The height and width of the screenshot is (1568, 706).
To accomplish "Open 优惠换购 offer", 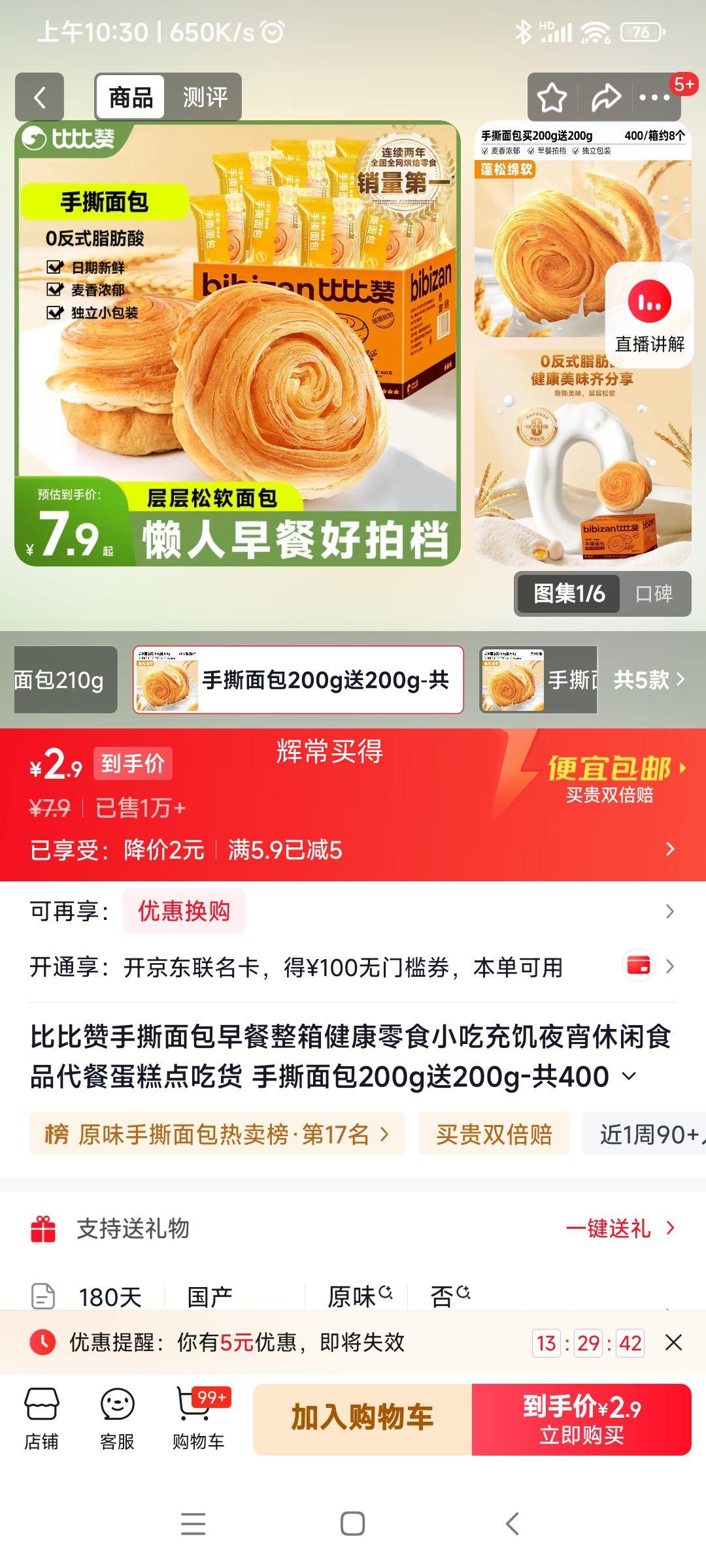I will click(x=184, y=911).
